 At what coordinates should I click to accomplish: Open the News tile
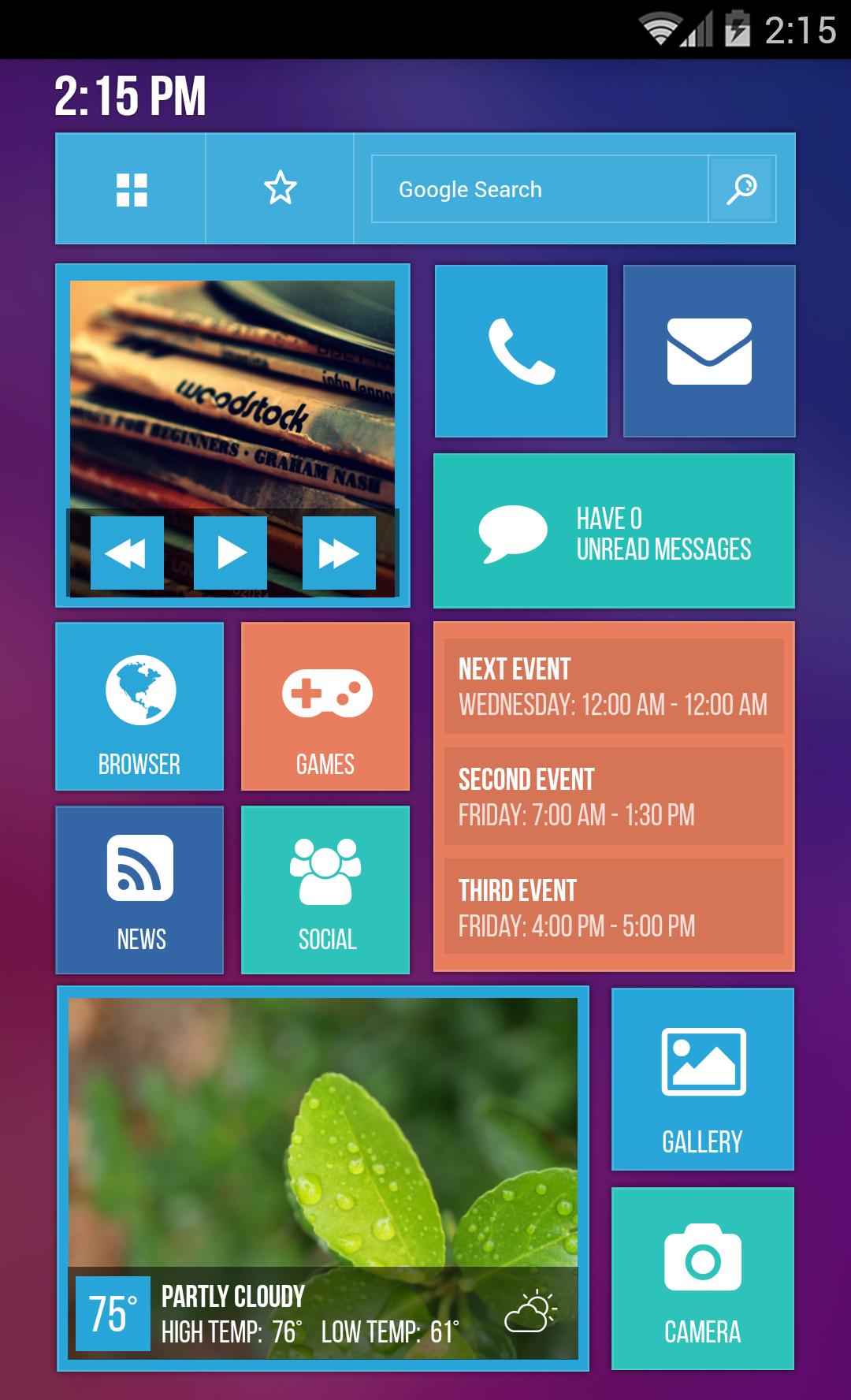click(139, 890)
